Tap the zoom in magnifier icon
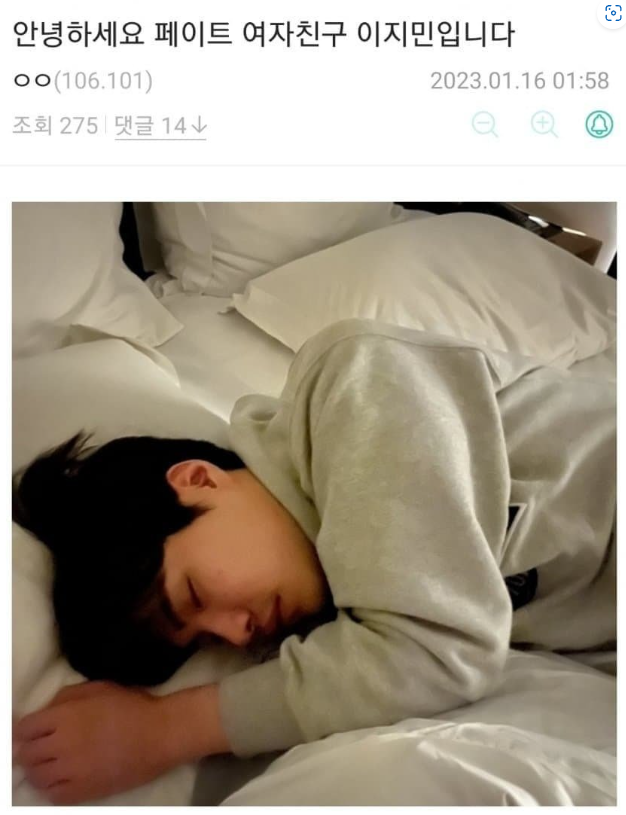The image size is (626, 815). [543, 124]
